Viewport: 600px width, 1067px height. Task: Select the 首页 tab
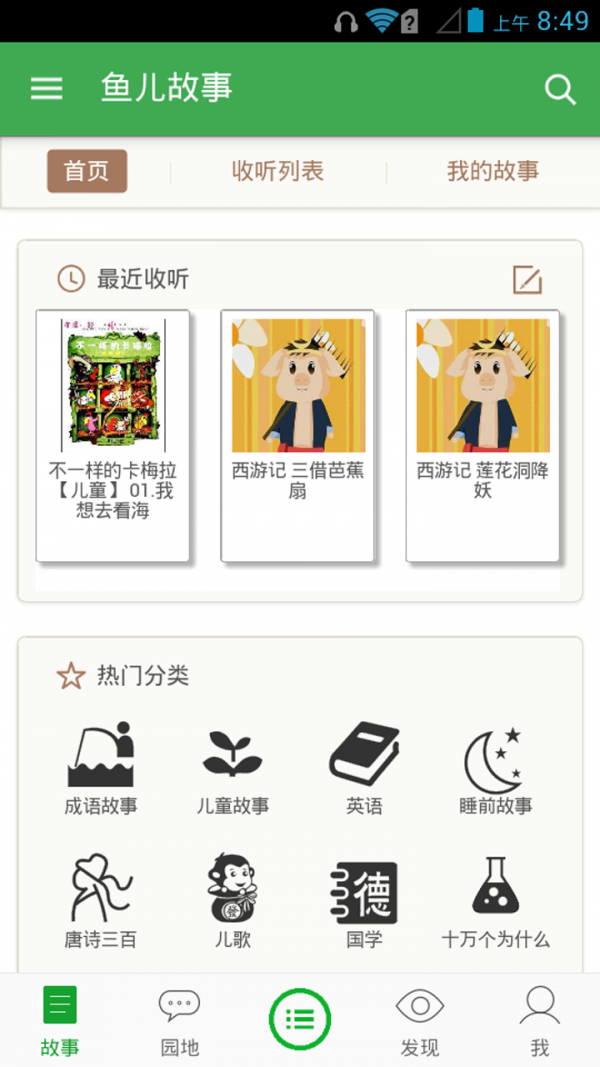click(87, 171)
